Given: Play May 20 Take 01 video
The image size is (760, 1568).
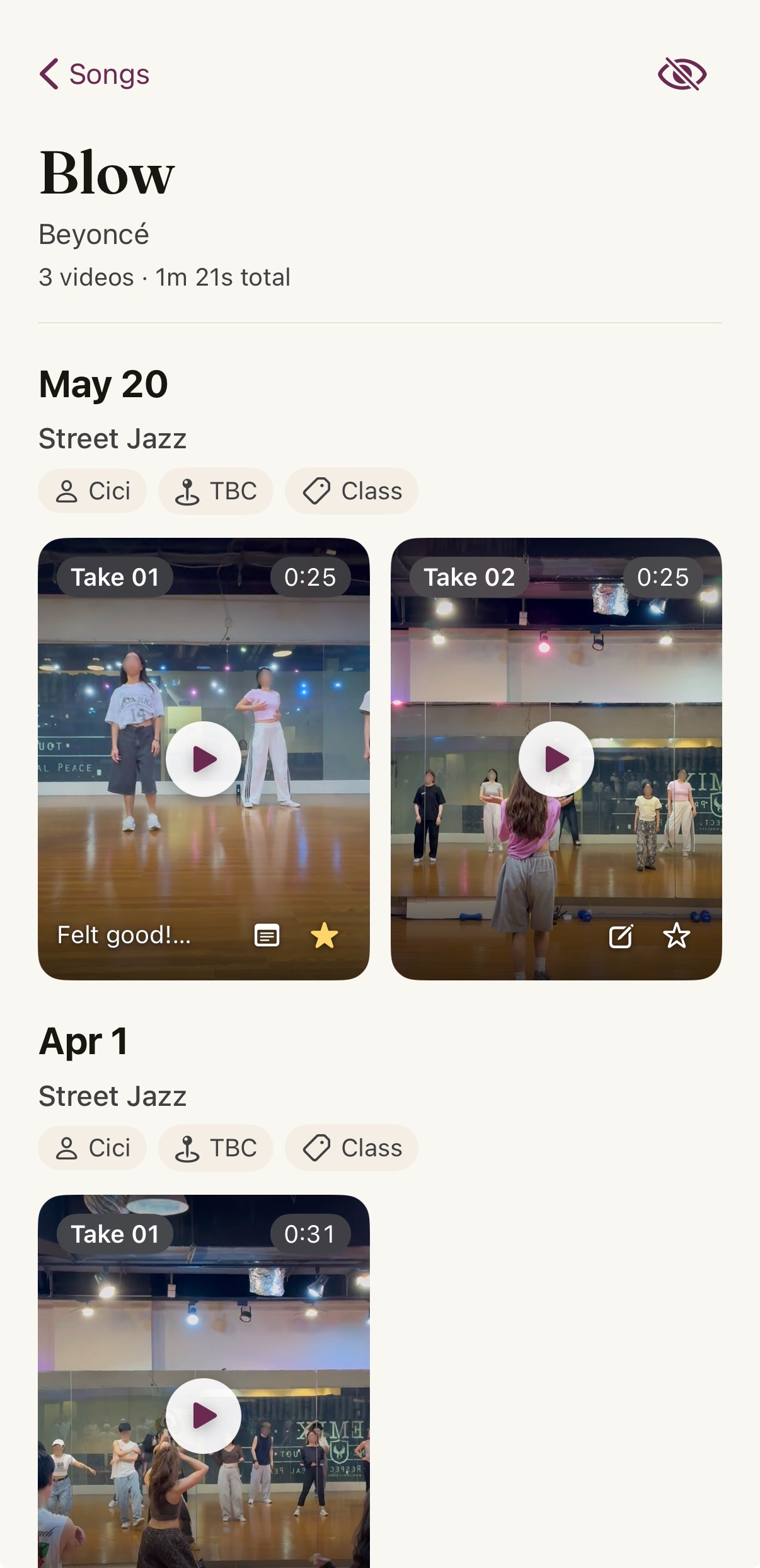Looking at the screenshot, I should point(204,759).
